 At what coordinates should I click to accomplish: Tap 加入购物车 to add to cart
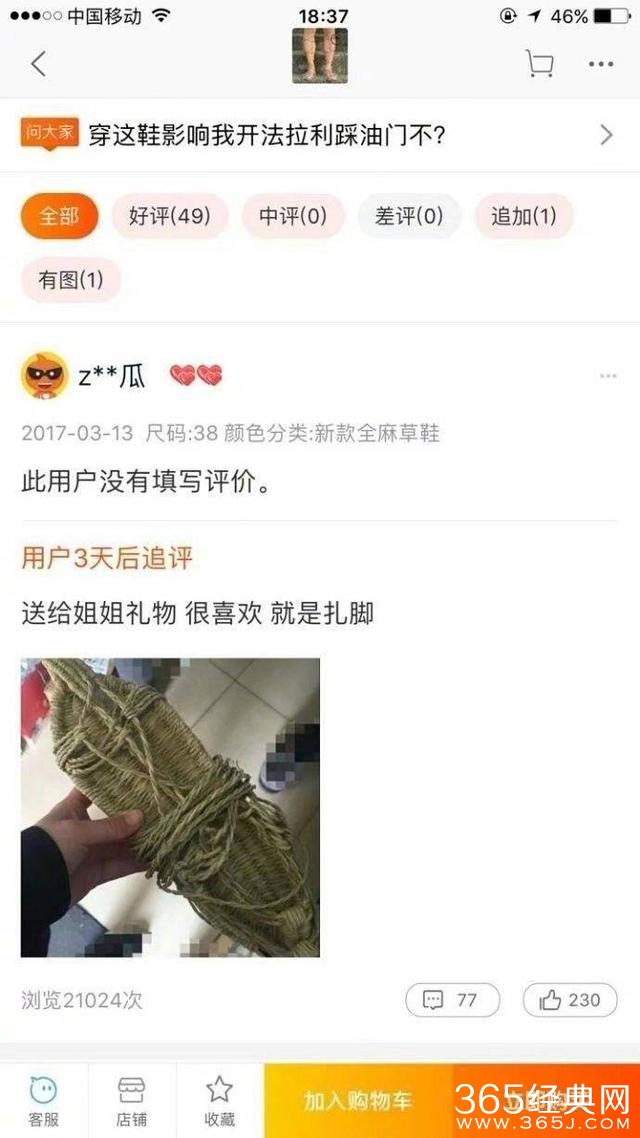coord(358,1101)
